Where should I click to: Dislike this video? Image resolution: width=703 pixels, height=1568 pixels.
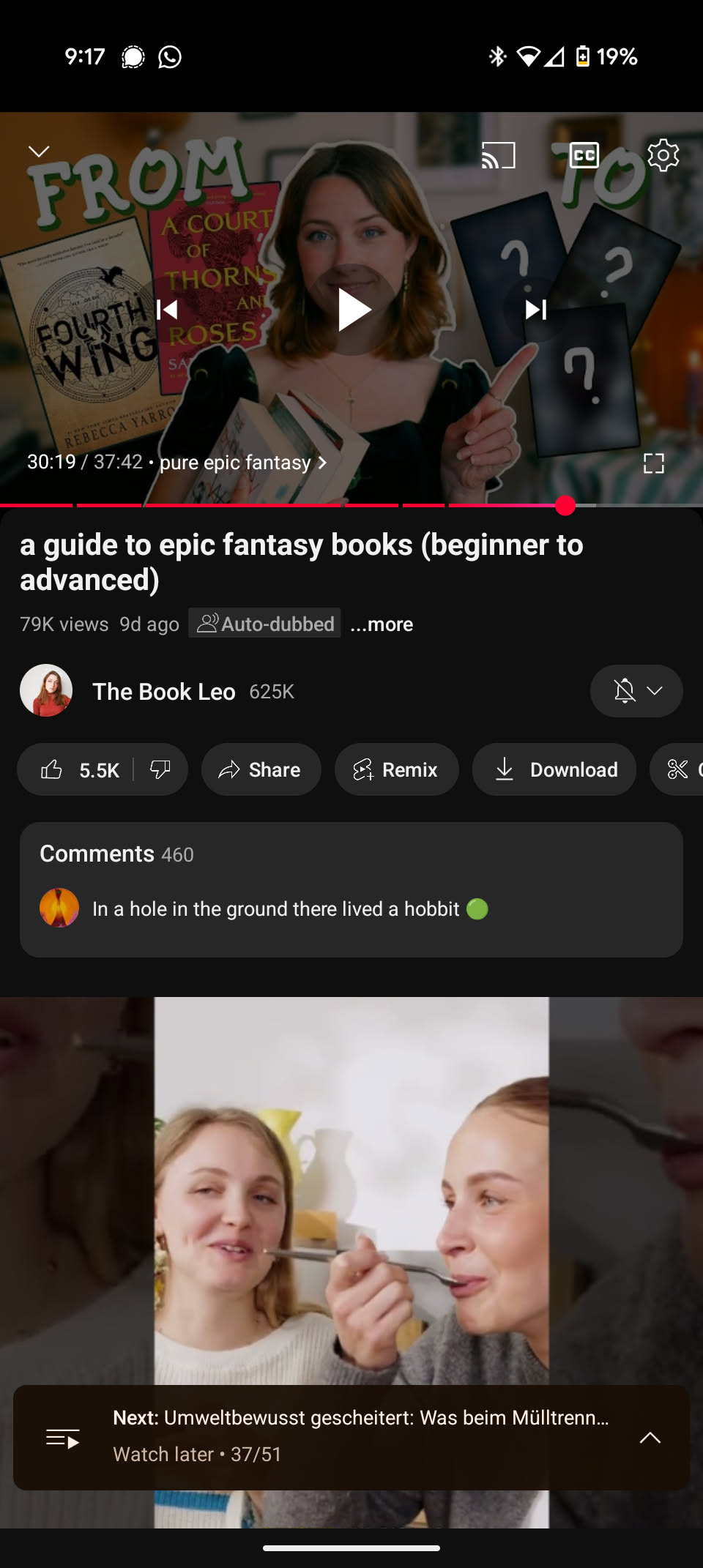coord(160,770)
